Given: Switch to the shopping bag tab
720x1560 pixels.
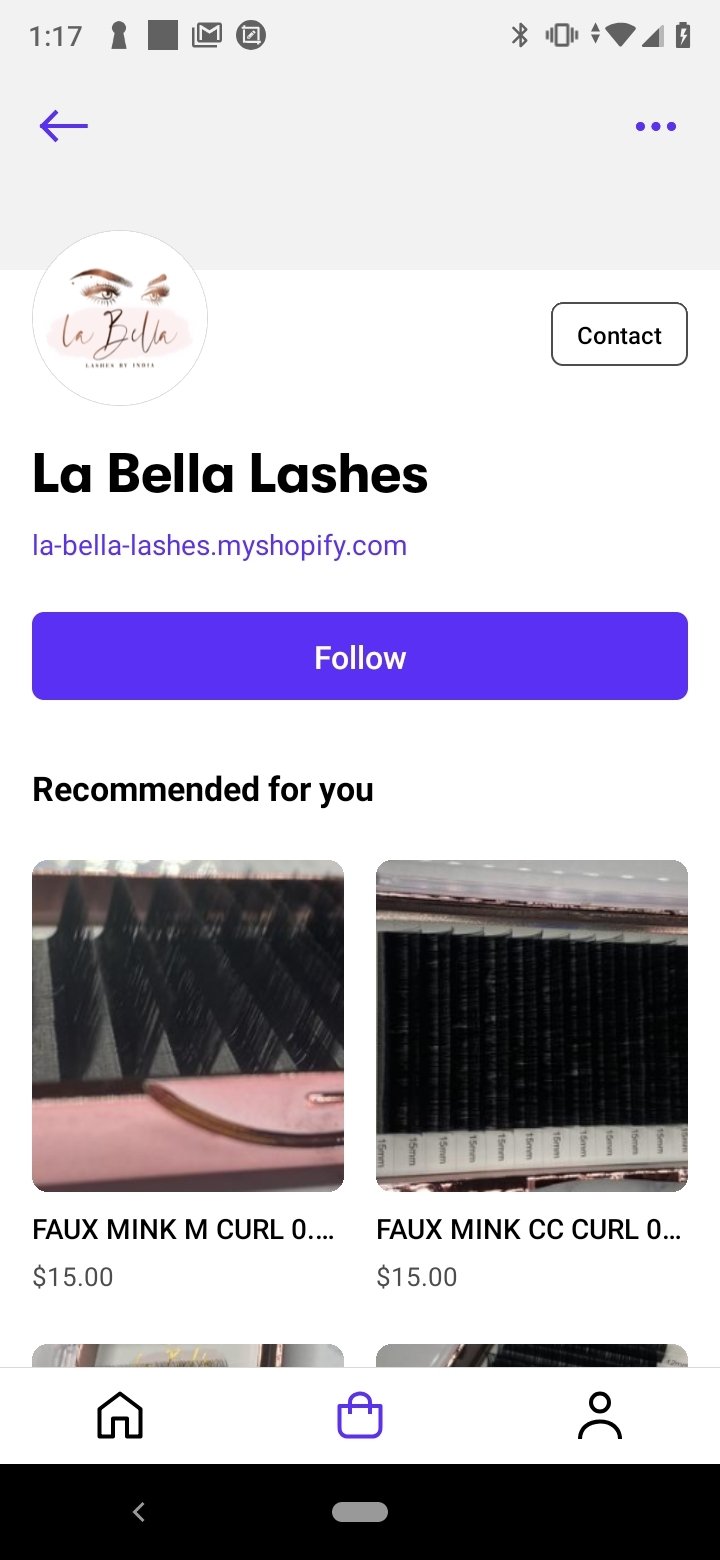Looking at the screenshot, I should (x=360, y=1416).
